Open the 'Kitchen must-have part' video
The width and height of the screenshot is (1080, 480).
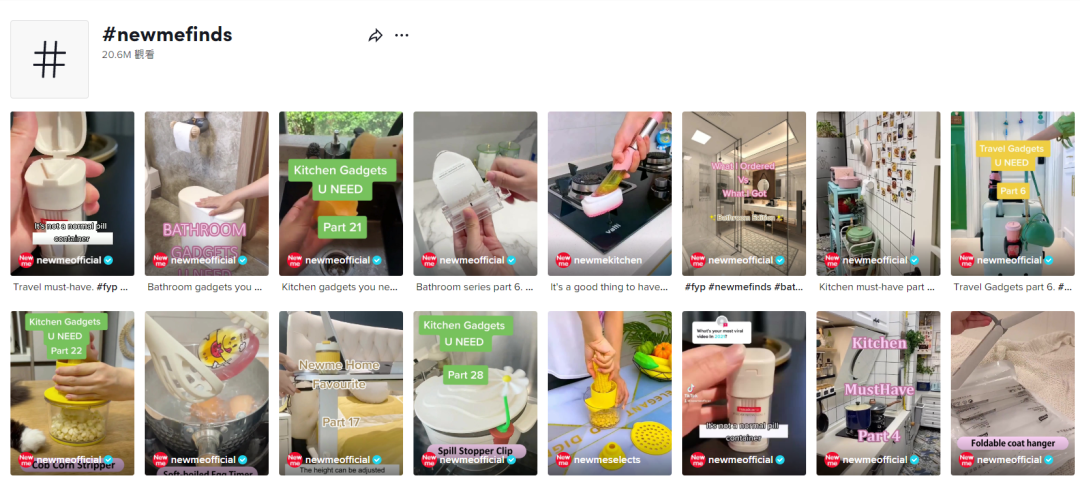point(878,193)
